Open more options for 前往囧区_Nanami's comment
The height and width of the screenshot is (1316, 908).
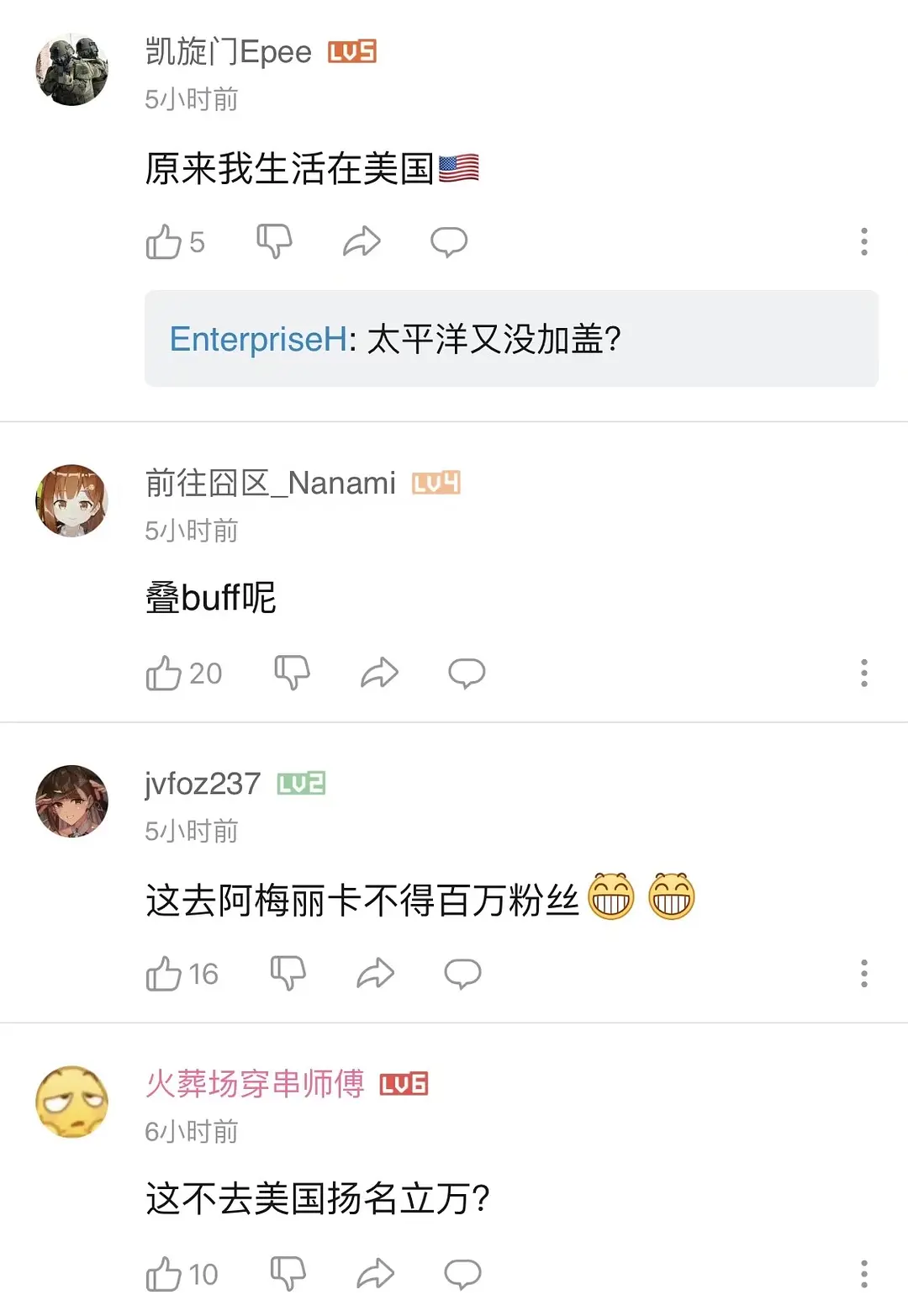tap(863, 673)
